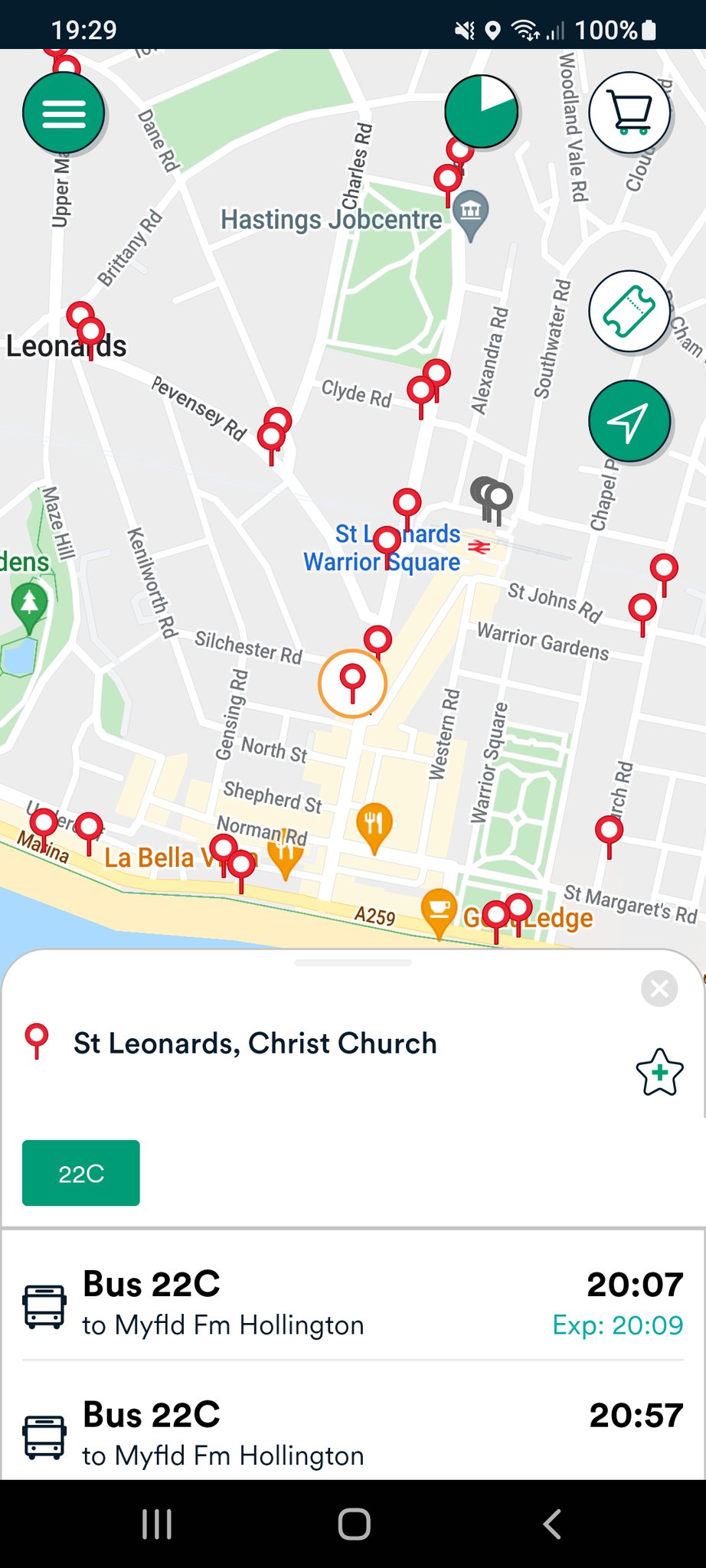Open the tickets button
This screenshot has height=1568, width=706.
coord(629,311)
